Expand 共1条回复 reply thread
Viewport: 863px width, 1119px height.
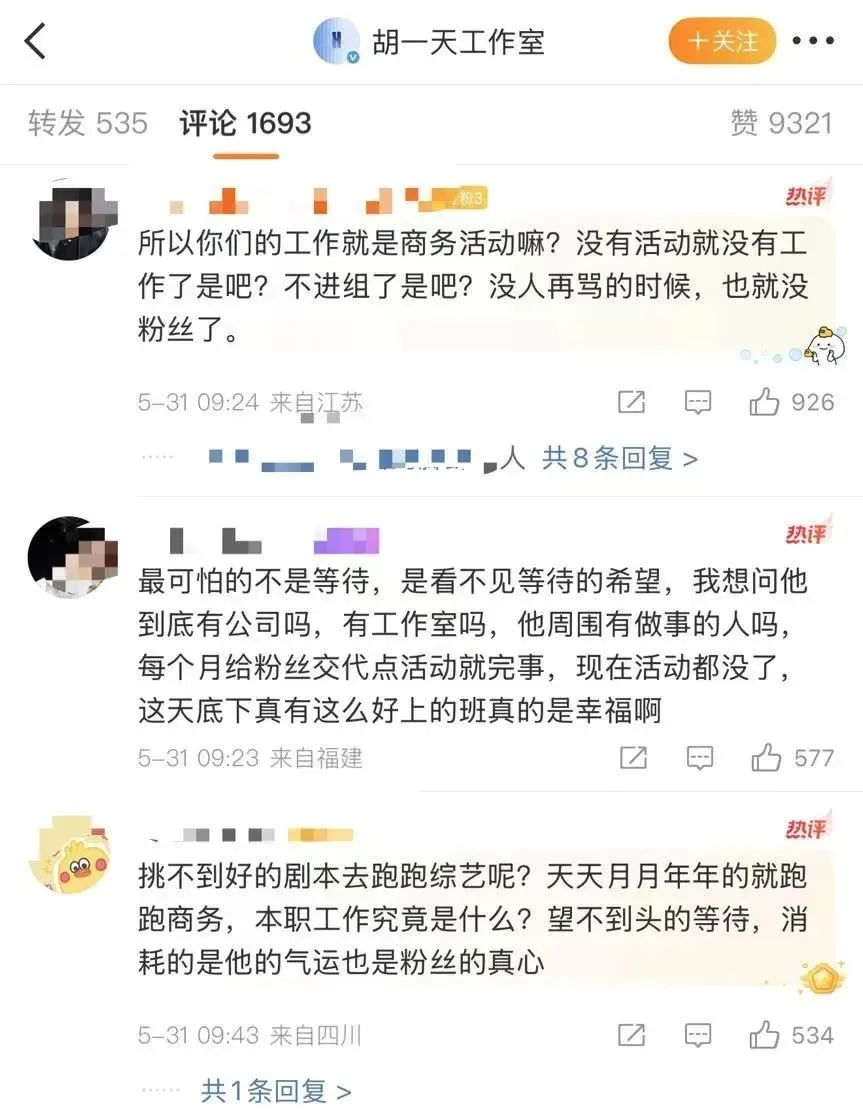[x=276, y=1090]
